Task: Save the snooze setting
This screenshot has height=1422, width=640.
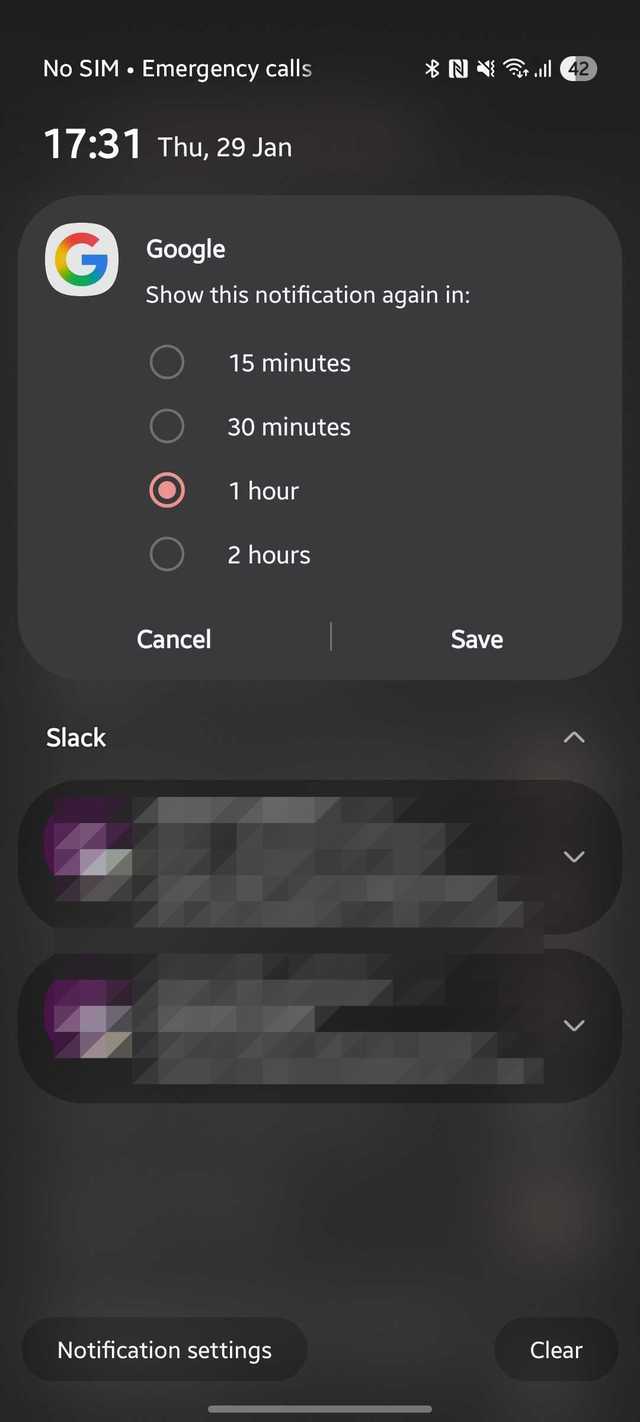Action: (476, 639)
